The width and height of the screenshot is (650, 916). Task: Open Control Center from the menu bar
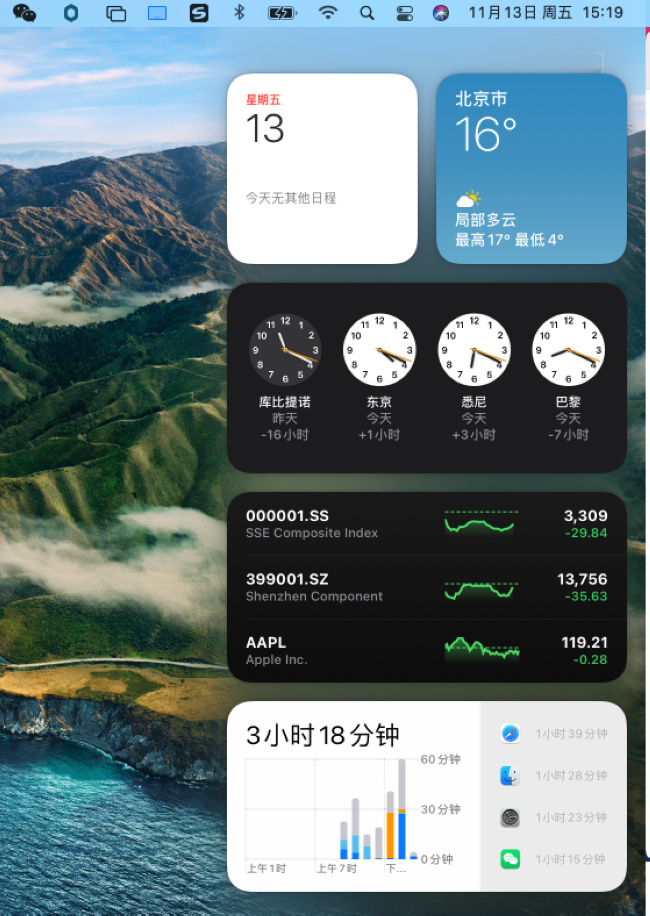click(404, 13)
